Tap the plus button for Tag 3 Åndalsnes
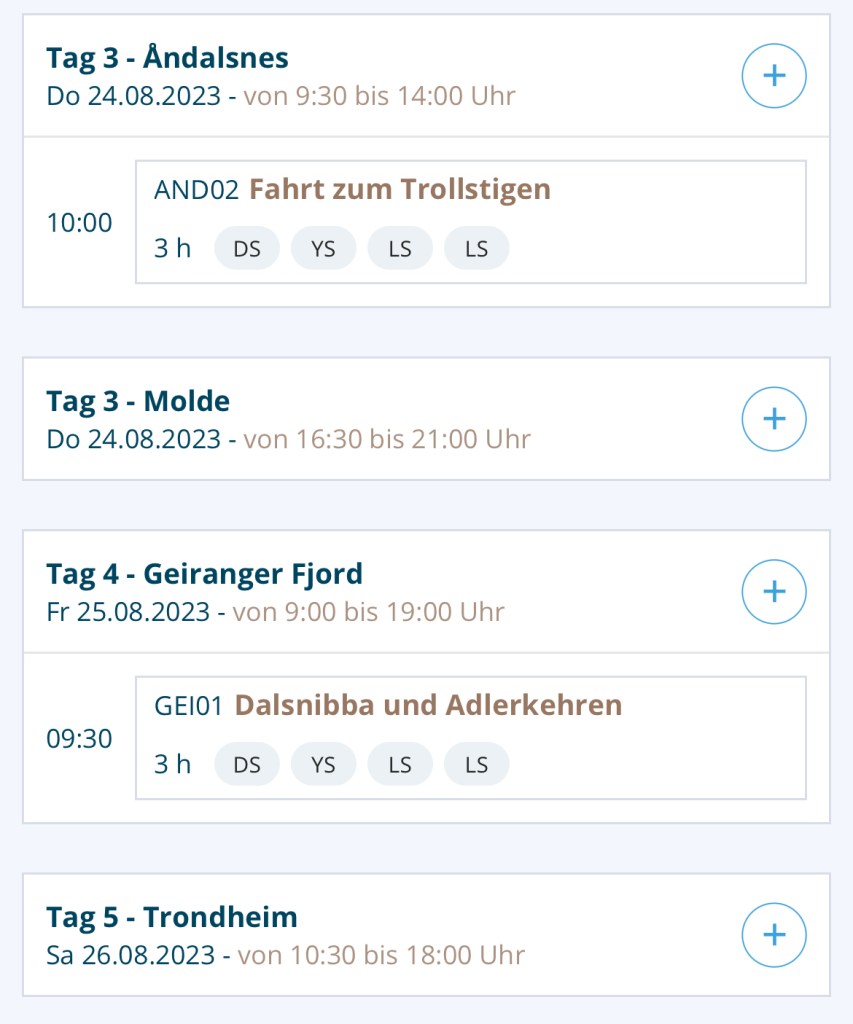This screenshot has height=1024, width=853. coord(774,75)
